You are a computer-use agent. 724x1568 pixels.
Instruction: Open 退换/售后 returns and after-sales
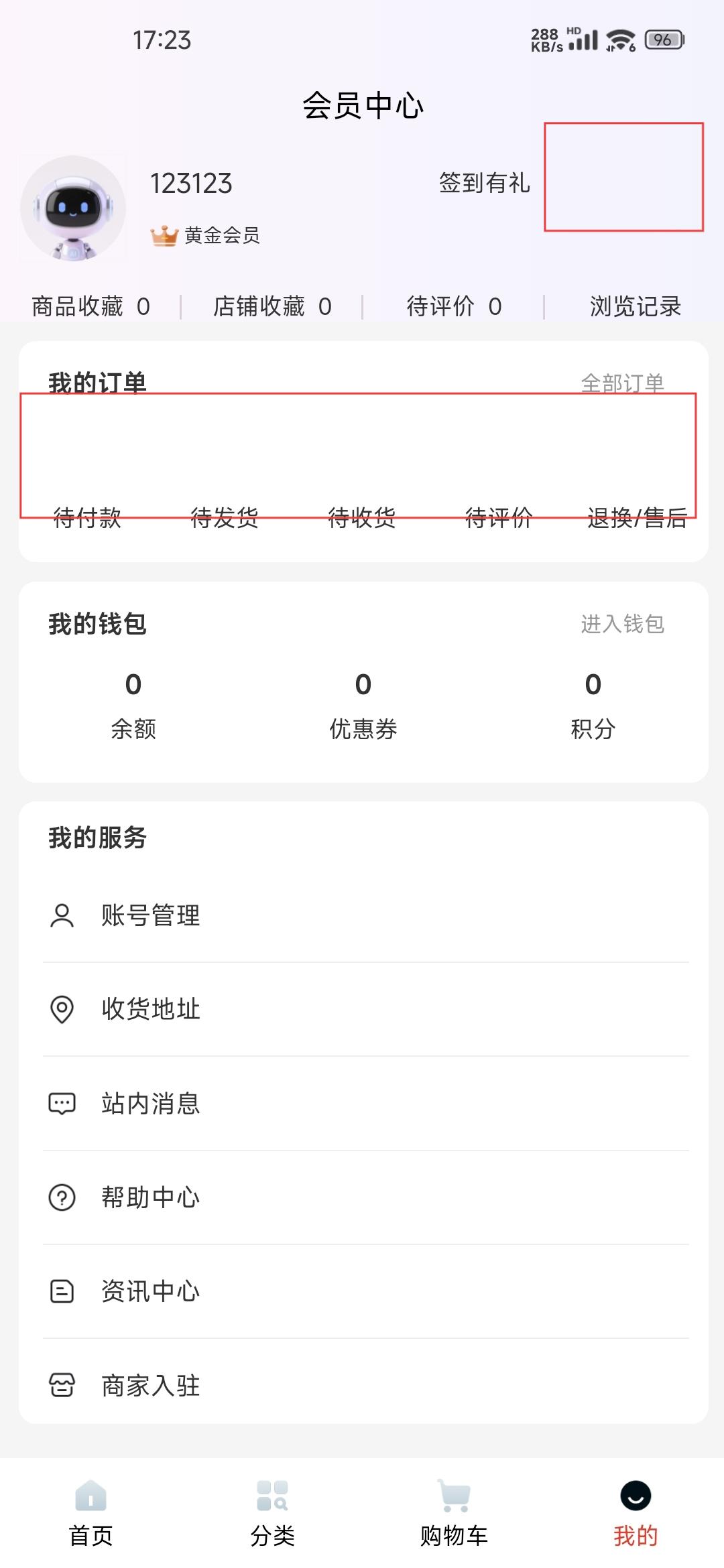(x=637, y=516)
